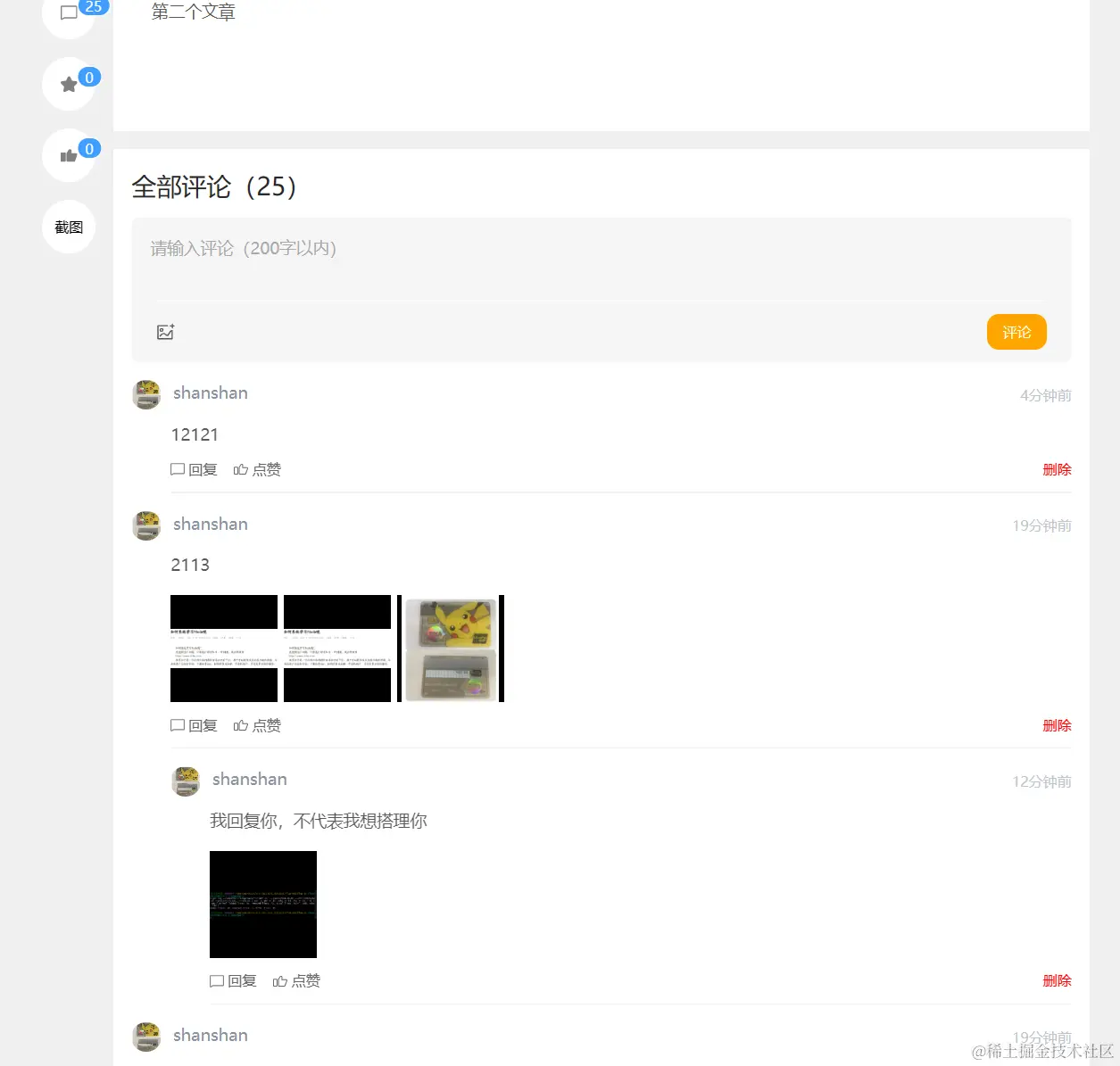
Task: Open the comments bubble with 25 badge
Action: (69, 13)
